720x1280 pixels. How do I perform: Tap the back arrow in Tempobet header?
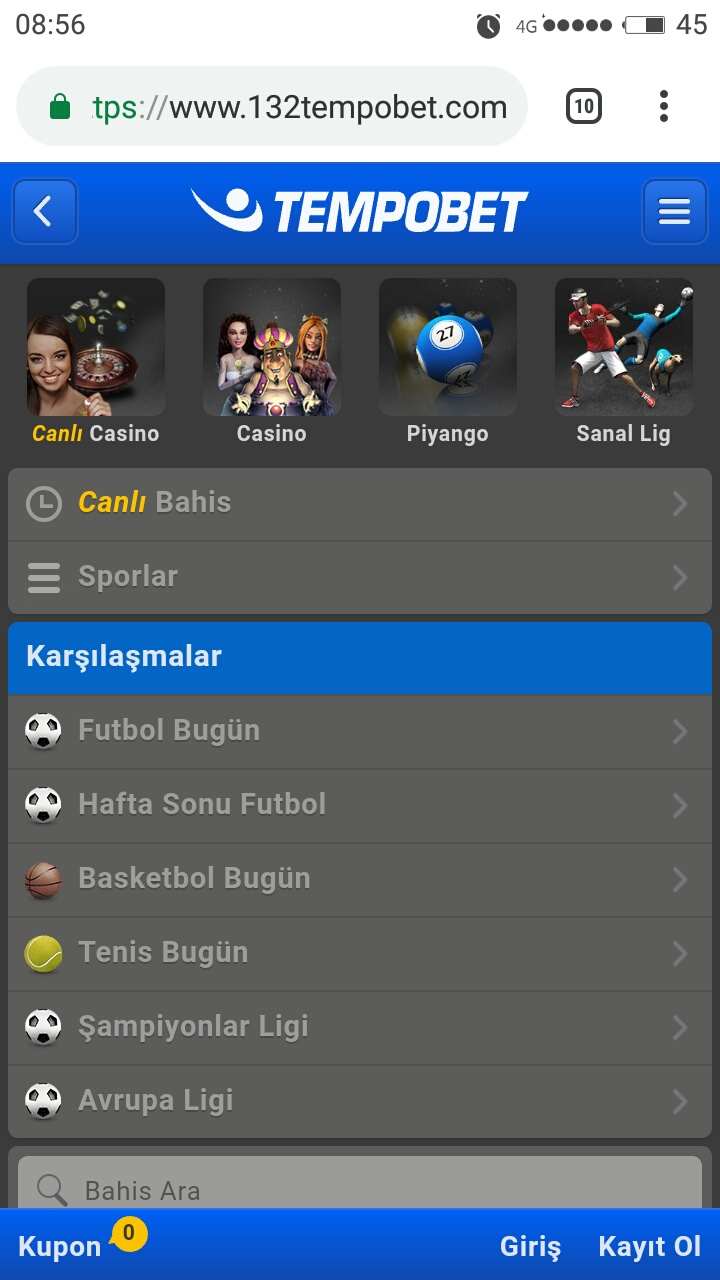[x=44, y=212]
